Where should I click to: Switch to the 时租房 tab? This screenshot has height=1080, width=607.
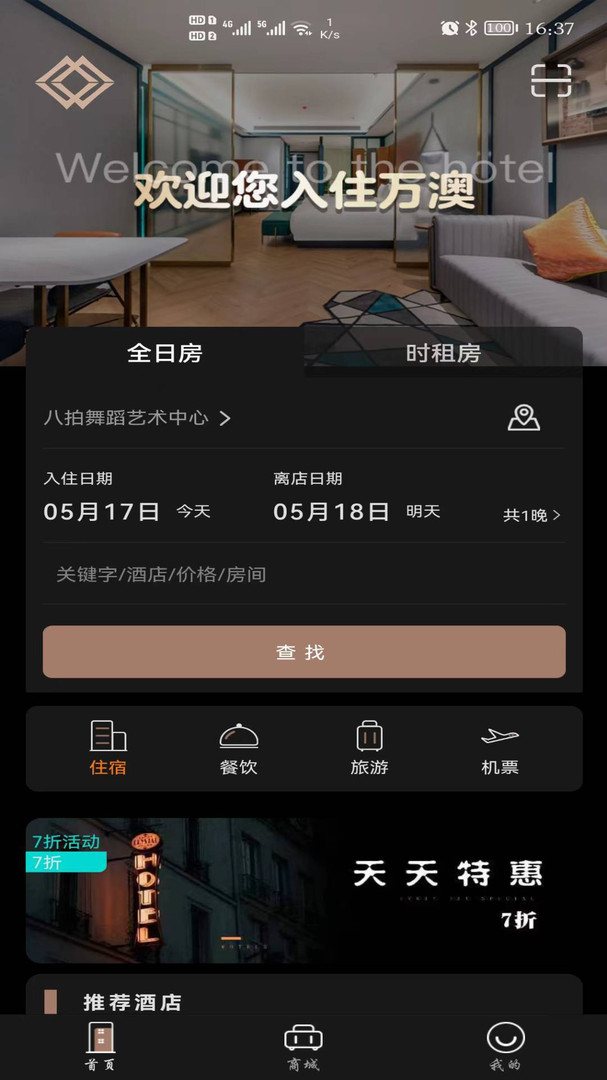pyautogui.click(x=443, y=353)
